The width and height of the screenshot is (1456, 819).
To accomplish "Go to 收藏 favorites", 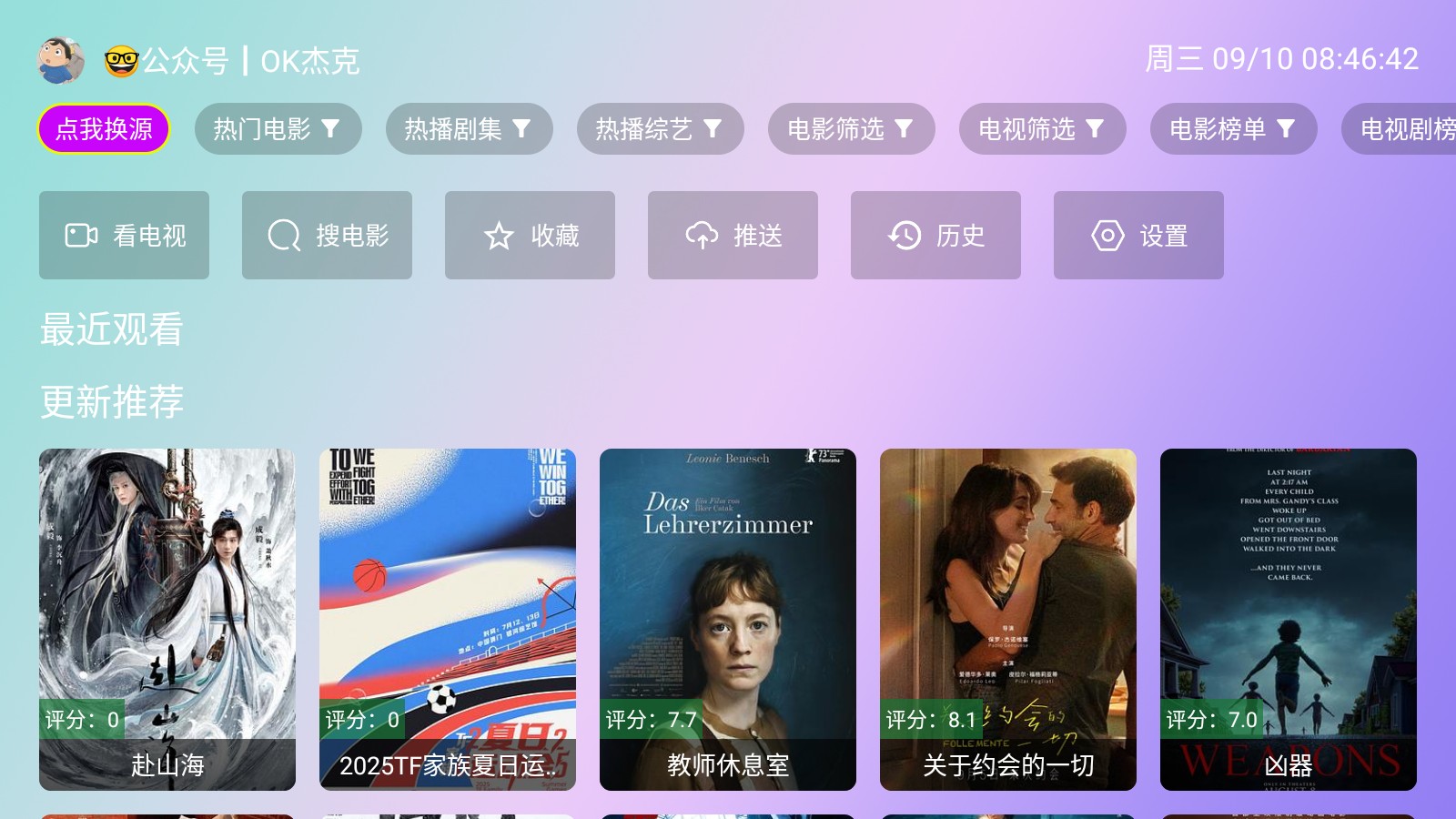I will (x=530, y=236).
